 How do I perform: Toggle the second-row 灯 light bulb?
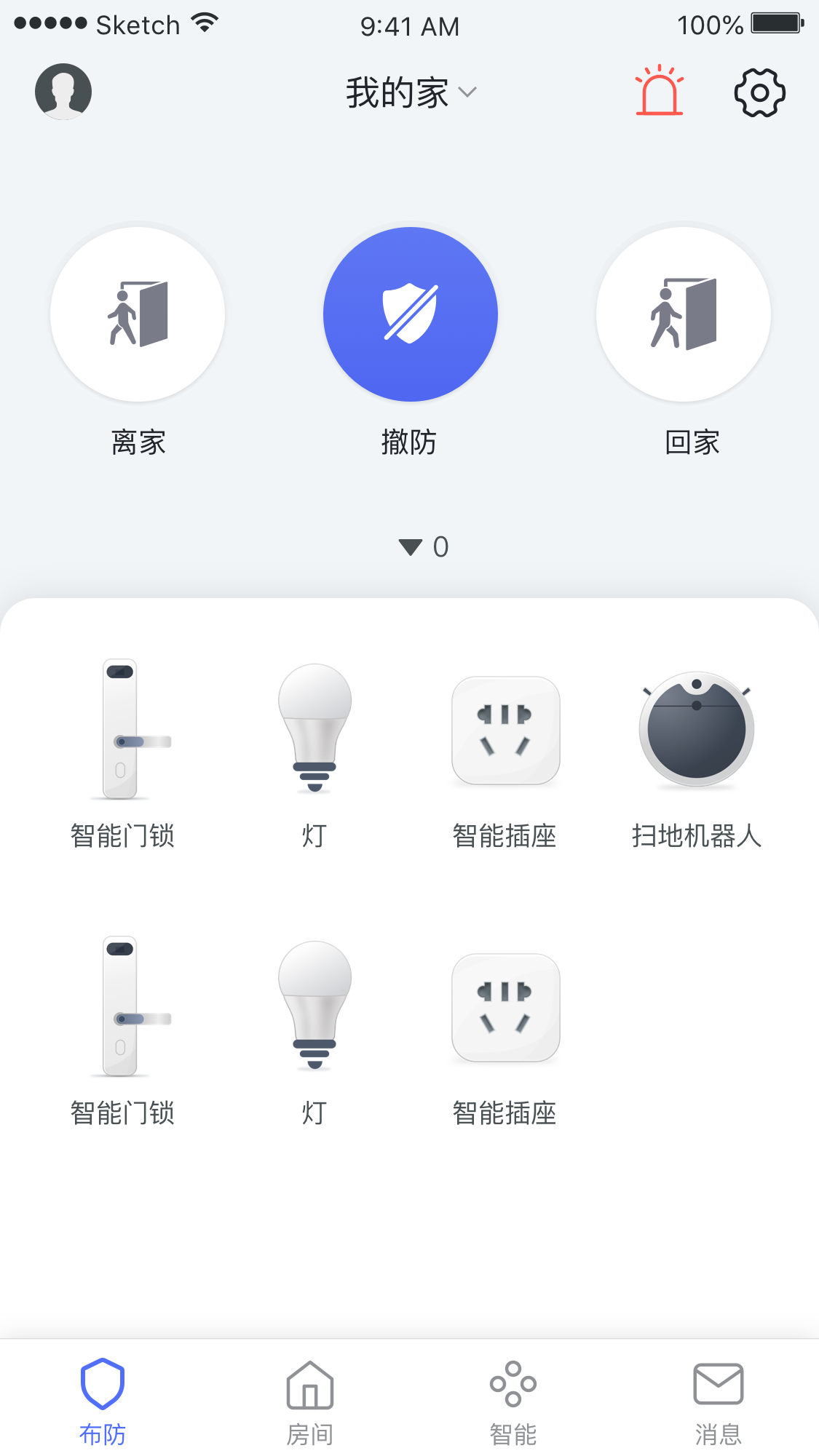(313, 1008)
